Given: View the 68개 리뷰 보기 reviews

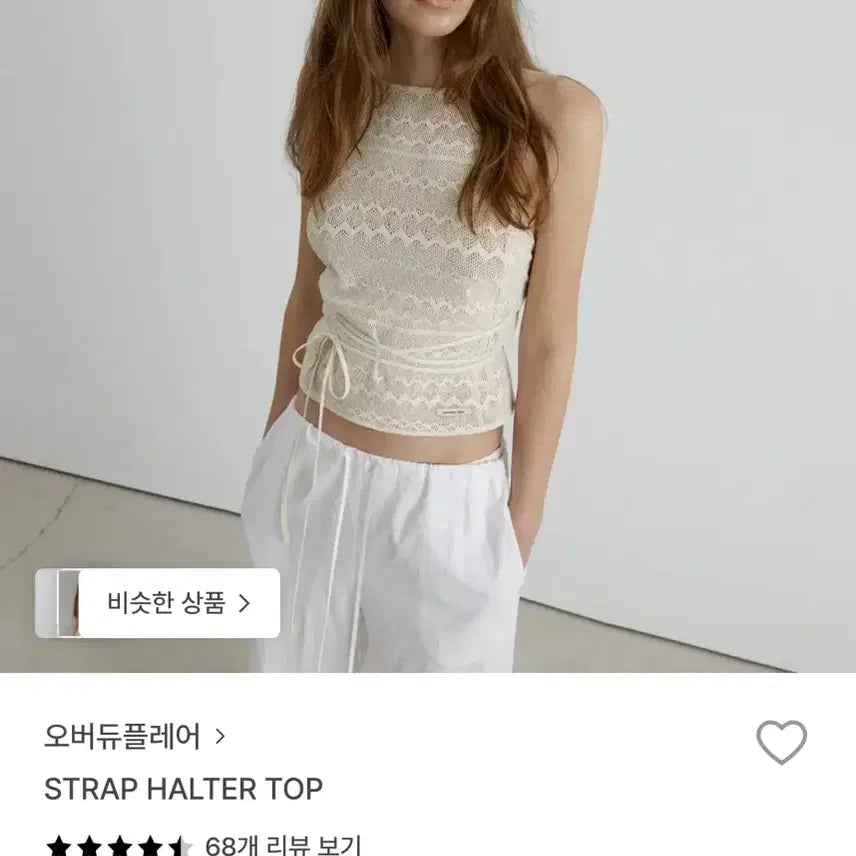Looking at the screenshot, I should tap(282, 845).
